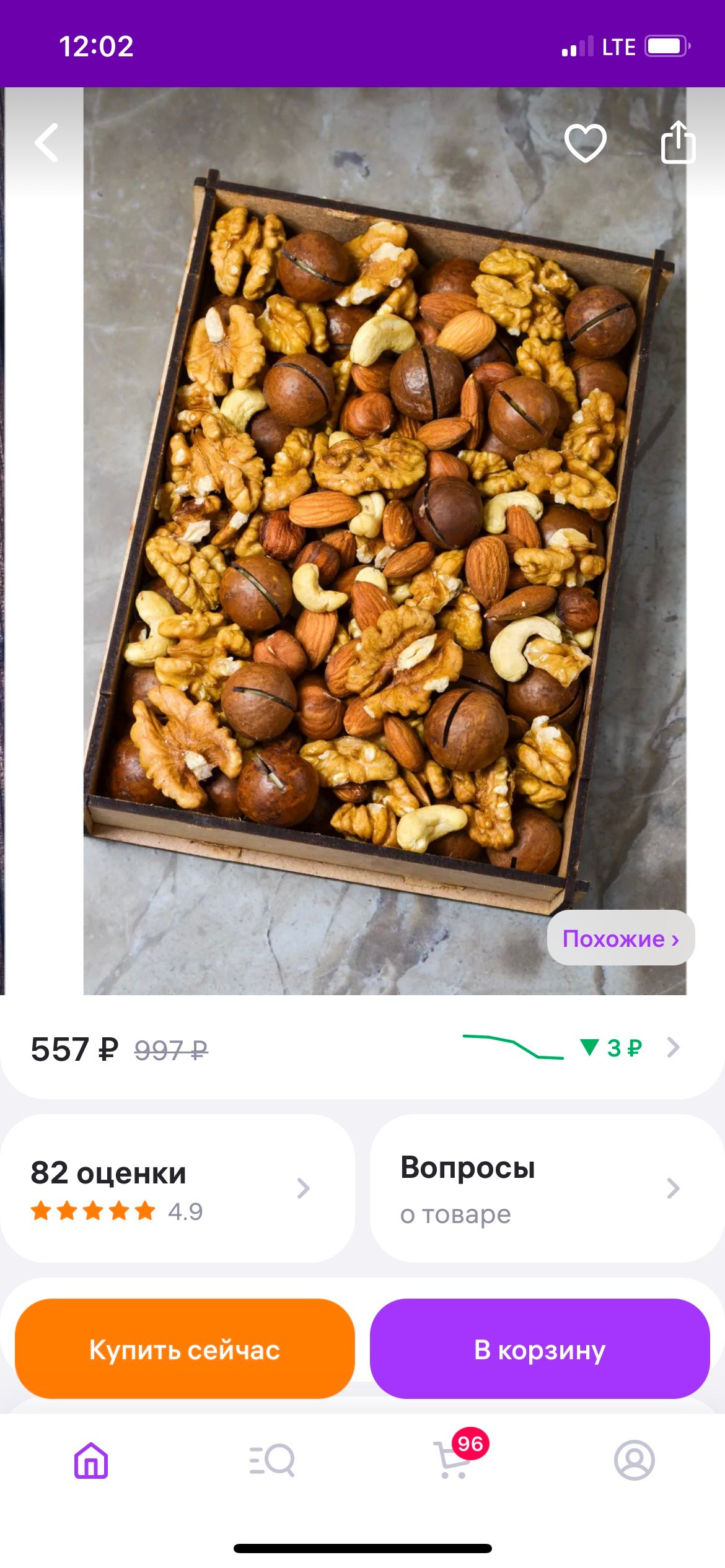Add item with В корзину button
The width and height of the screenshot is (725, 1568).
pos(539,1349)
